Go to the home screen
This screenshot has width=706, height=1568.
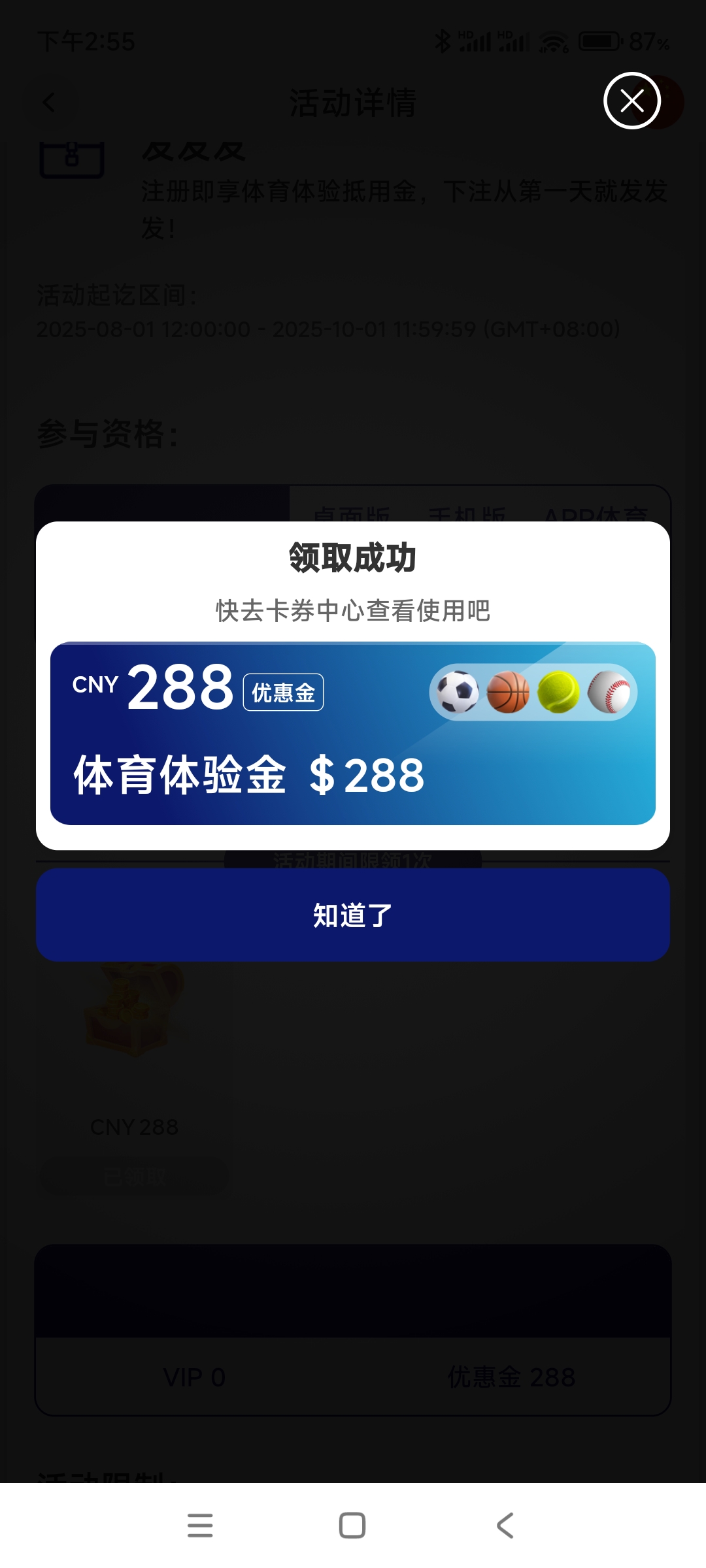coord(352,1526)
